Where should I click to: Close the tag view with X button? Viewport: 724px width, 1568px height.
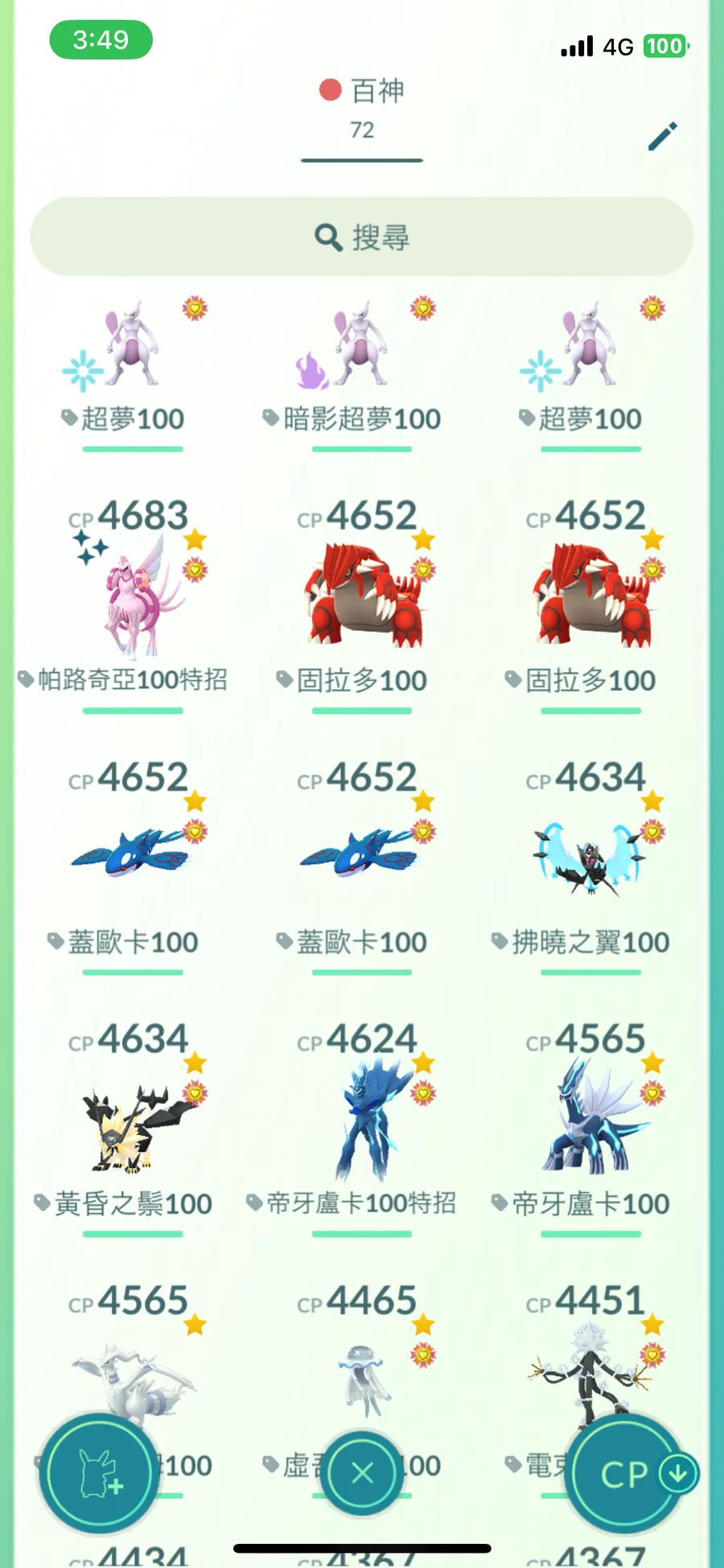[x=362, y=1474]
